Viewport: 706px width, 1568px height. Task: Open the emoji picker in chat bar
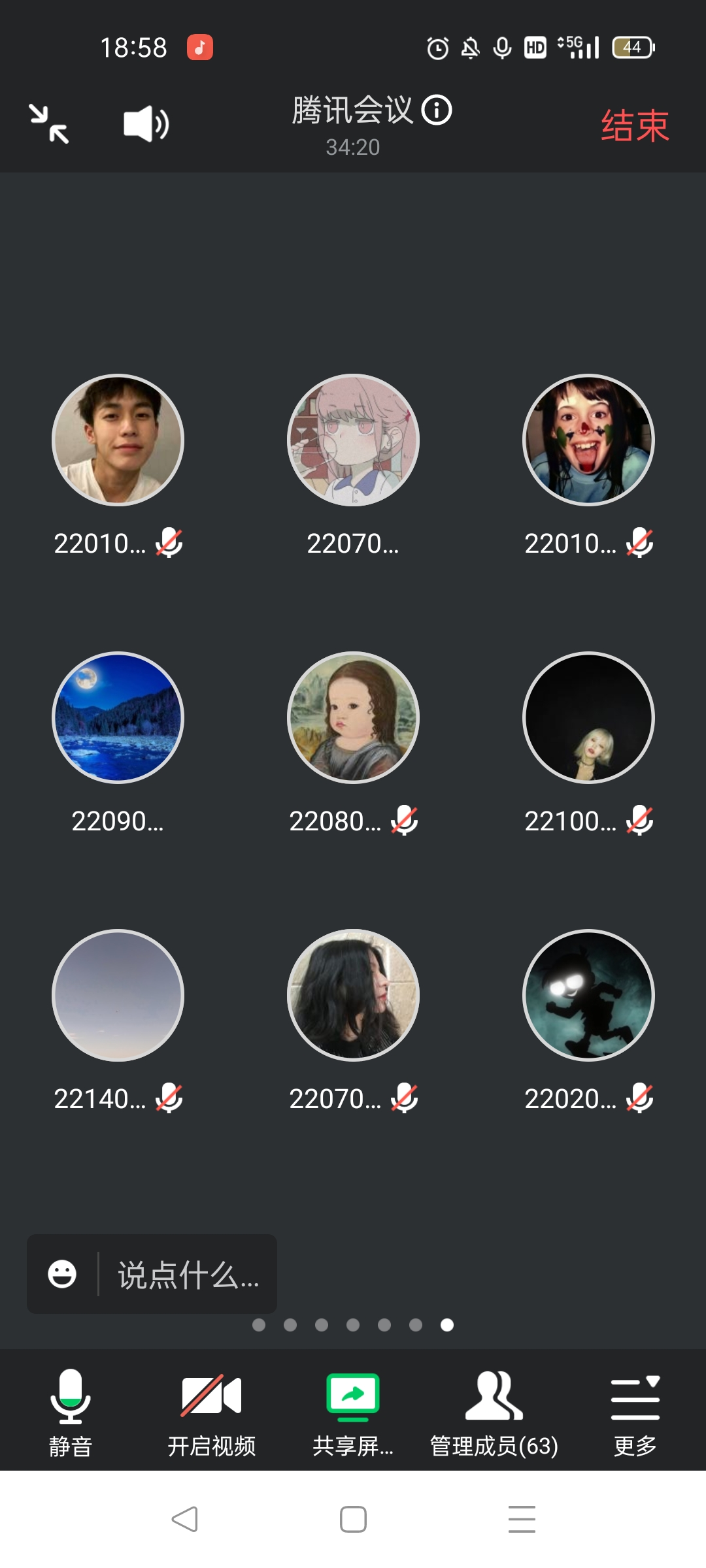click(62, 1274)
